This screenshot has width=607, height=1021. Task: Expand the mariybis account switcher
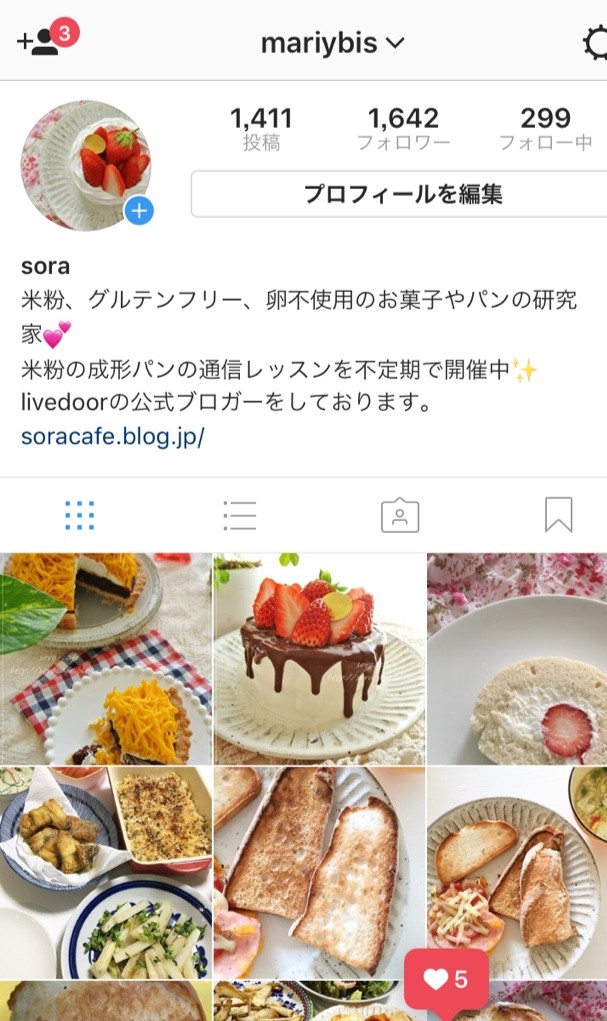(333, 44)
